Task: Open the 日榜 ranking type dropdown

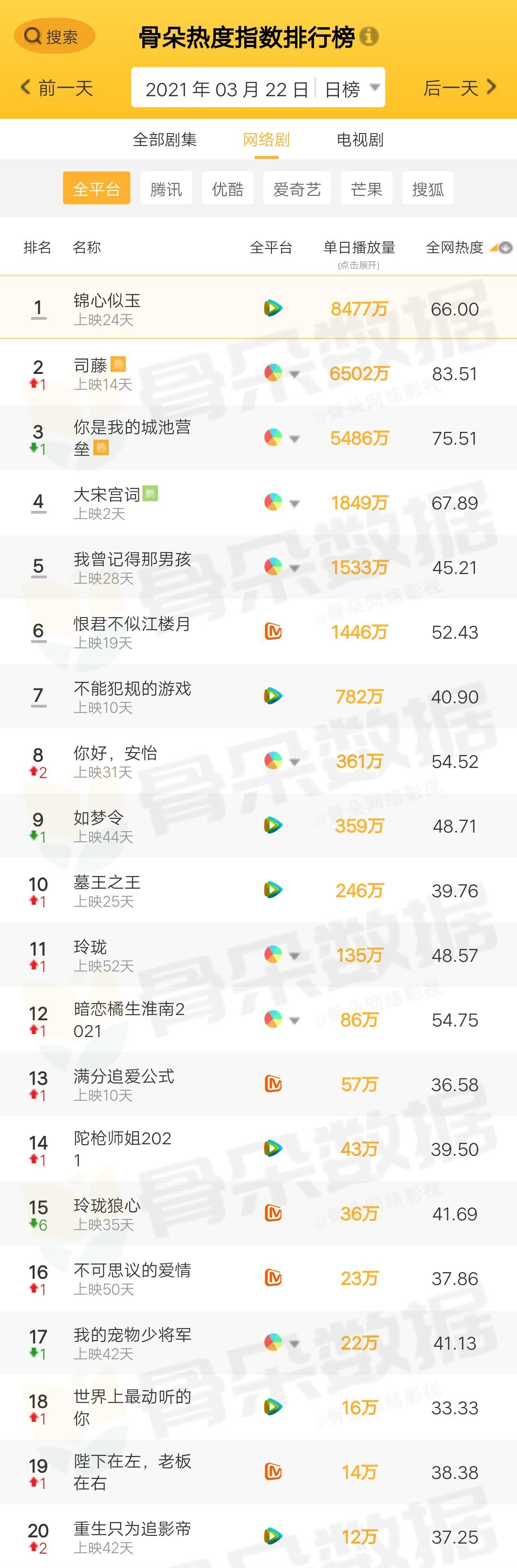Action: click(352, 89)
